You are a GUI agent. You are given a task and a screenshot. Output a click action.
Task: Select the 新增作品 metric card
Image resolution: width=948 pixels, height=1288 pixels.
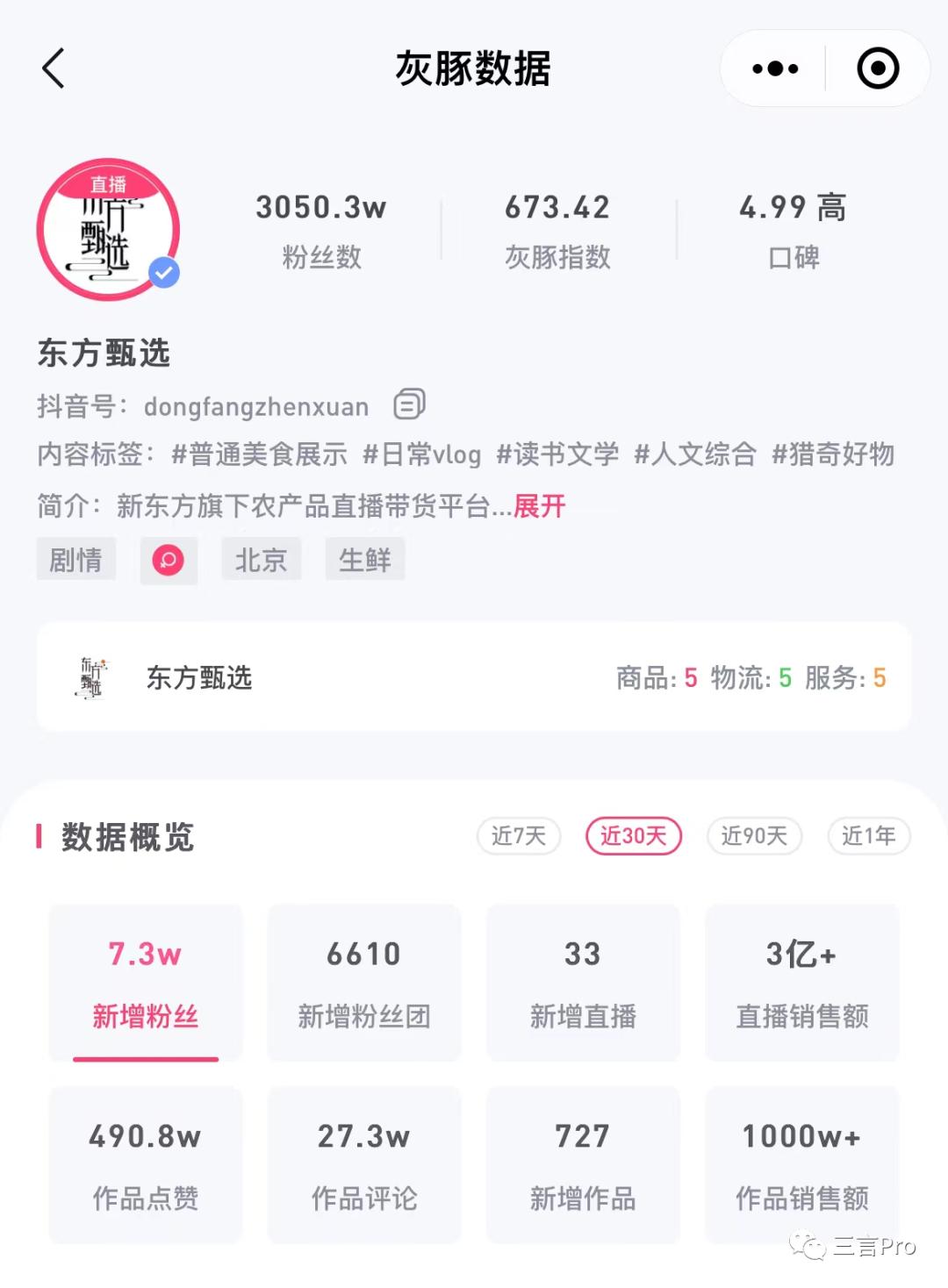583,1164
